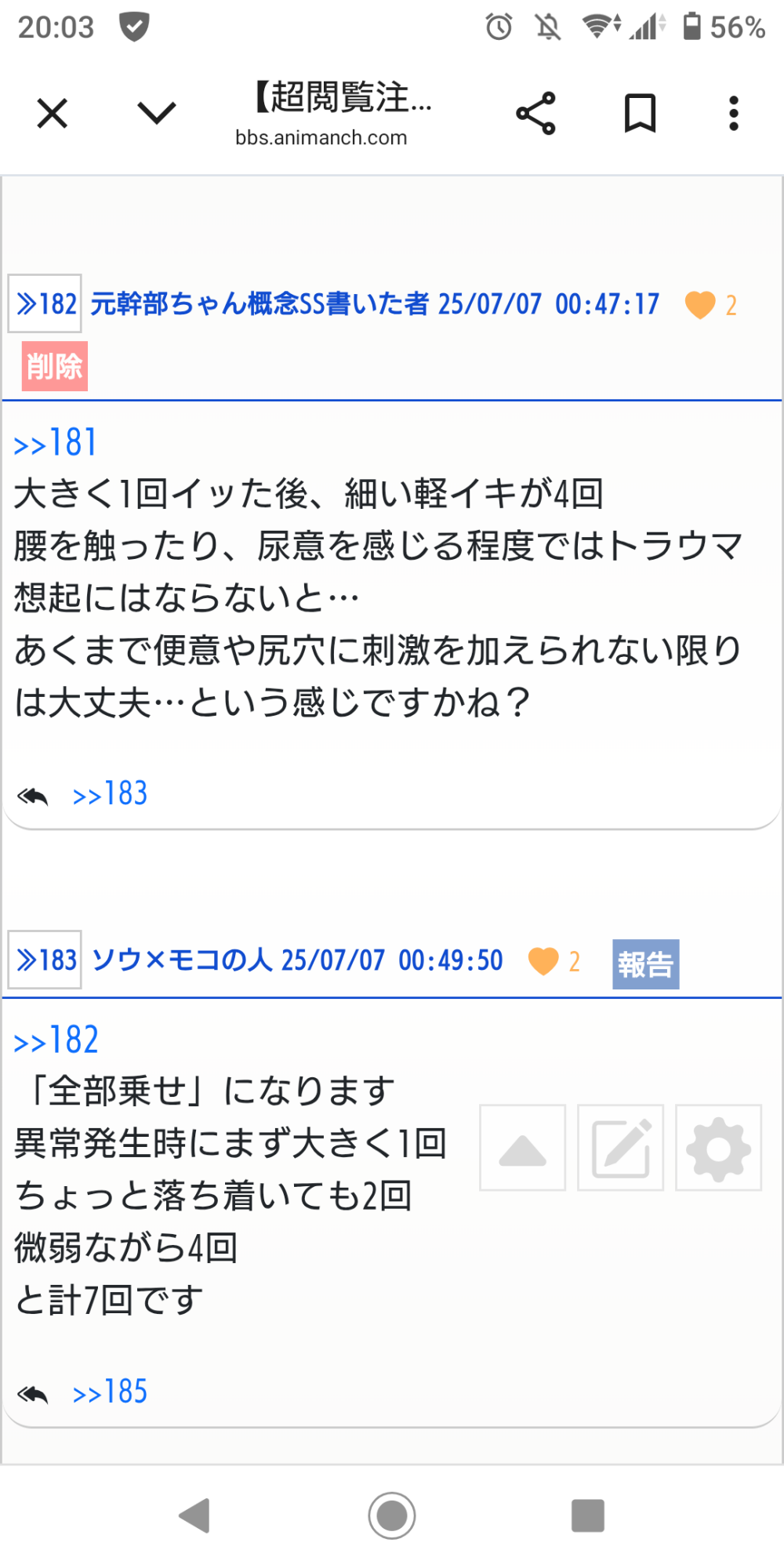The height and width of the screenshot is (1568, 784).
Task: Select post number 182 anchor
Action: (45, 304)
